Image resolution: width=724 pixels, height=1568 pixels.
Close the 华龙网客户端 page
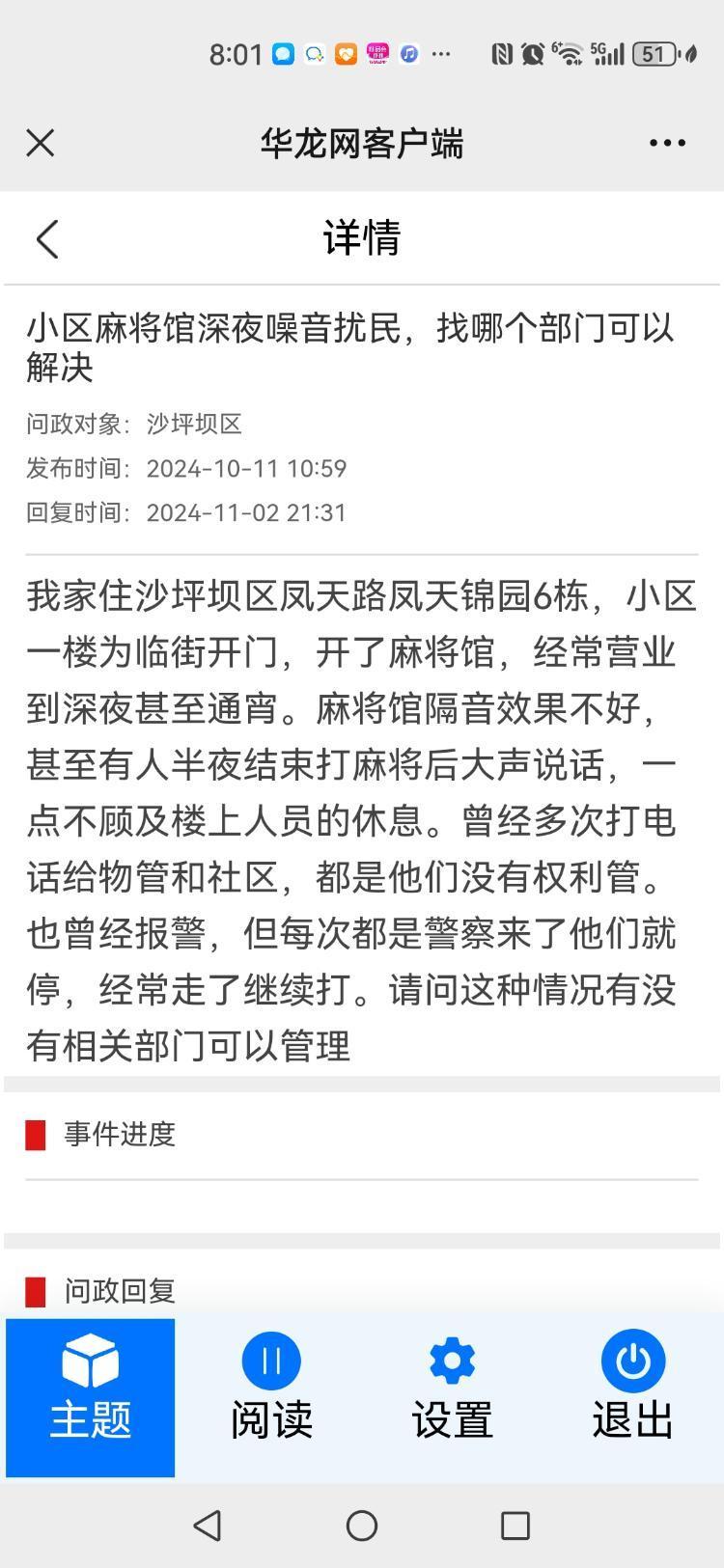coord(40,143)
